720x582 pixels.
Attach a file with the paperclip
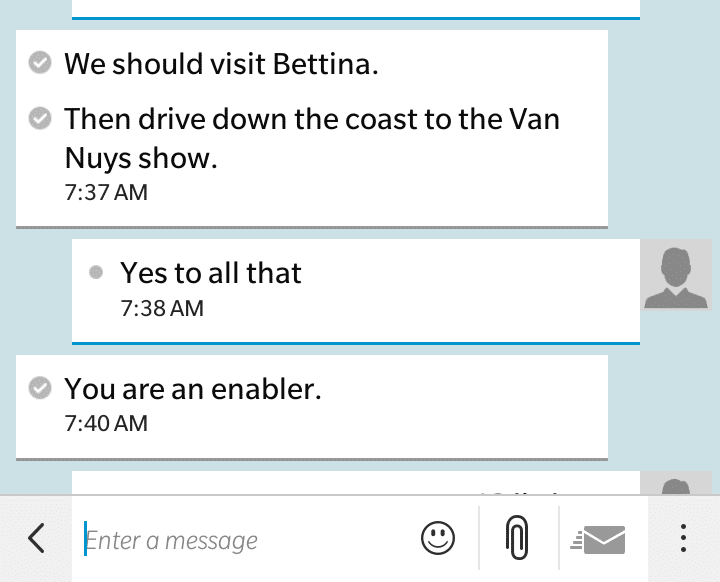click(516, 539)
